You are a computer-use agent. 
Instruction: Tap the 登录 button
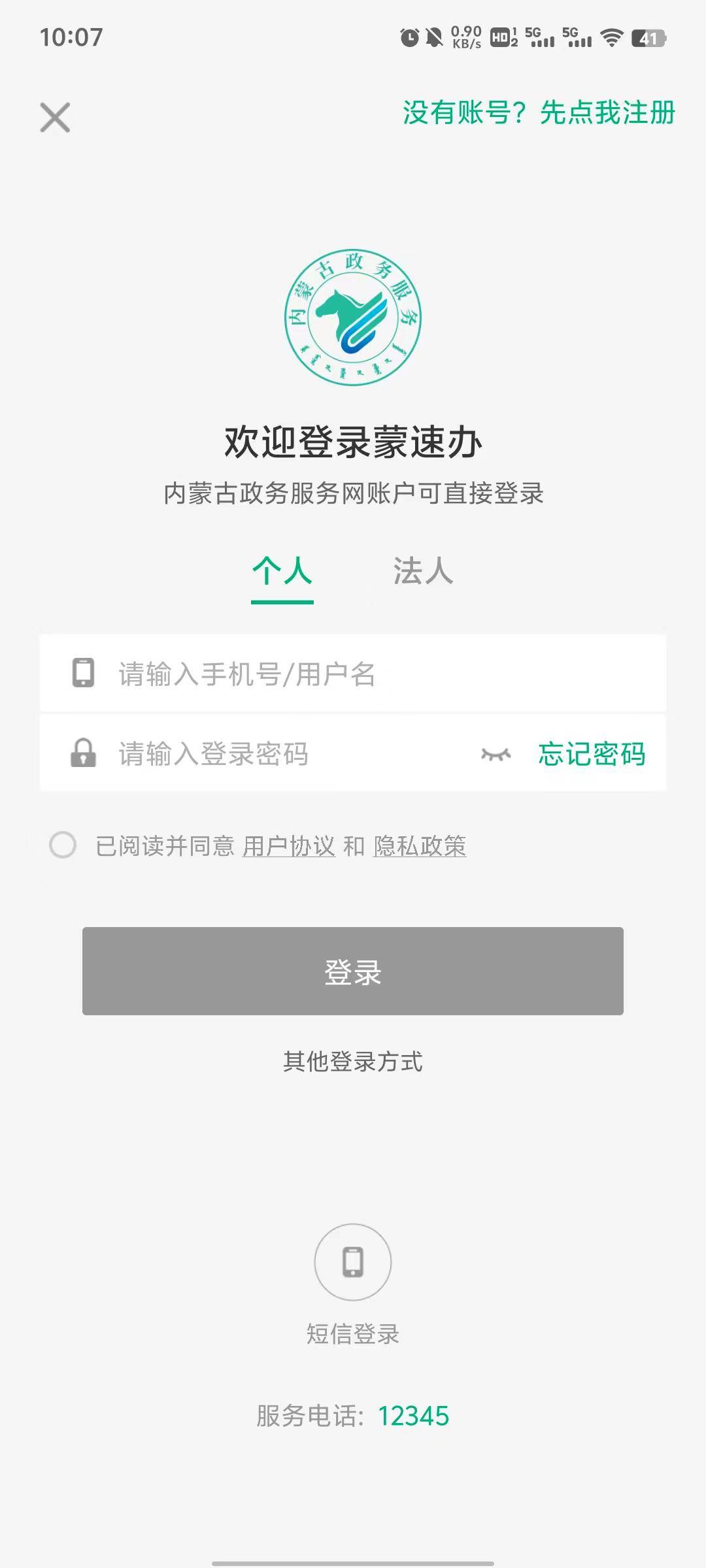coord(353,971)
